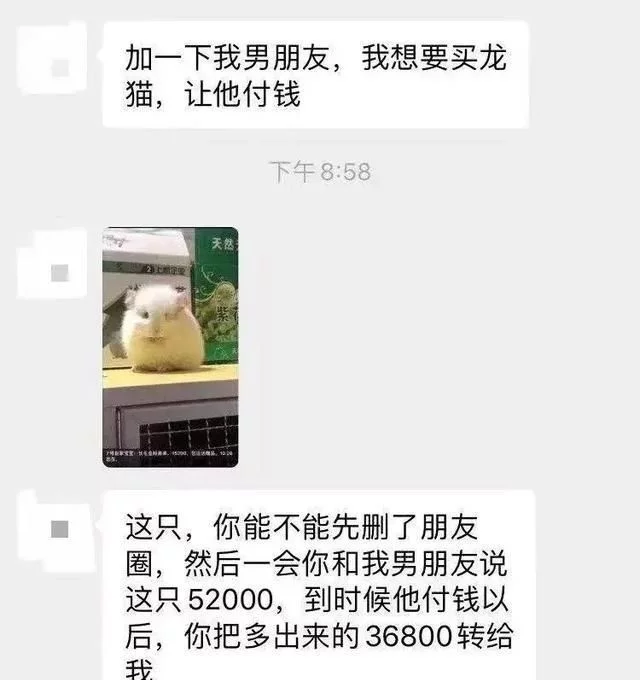Open the chinchilla photo message
The height and width of the screenshot is (680, 640).
(170, 347)
